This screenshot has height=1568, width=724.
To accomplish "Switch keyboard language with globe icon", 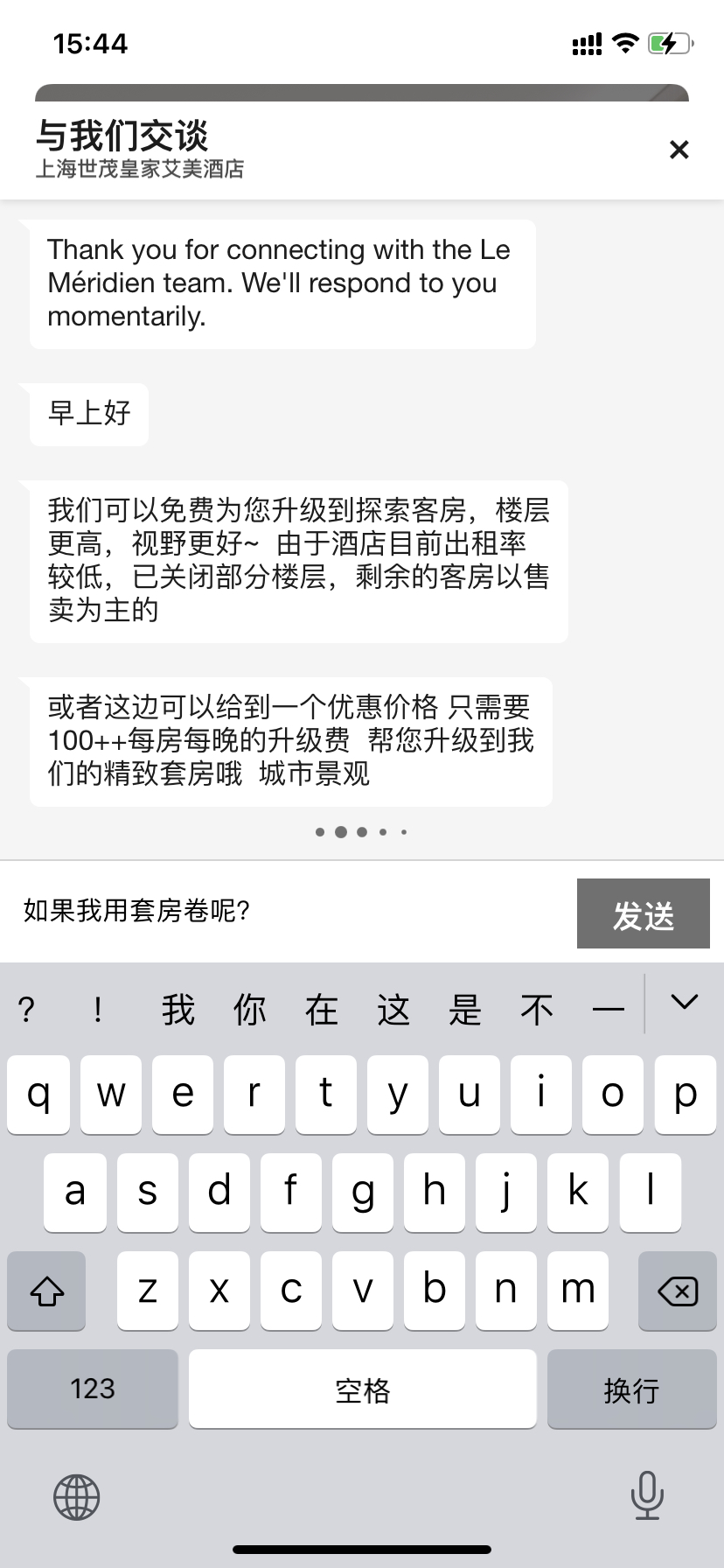I will [x=77, y=1496].
